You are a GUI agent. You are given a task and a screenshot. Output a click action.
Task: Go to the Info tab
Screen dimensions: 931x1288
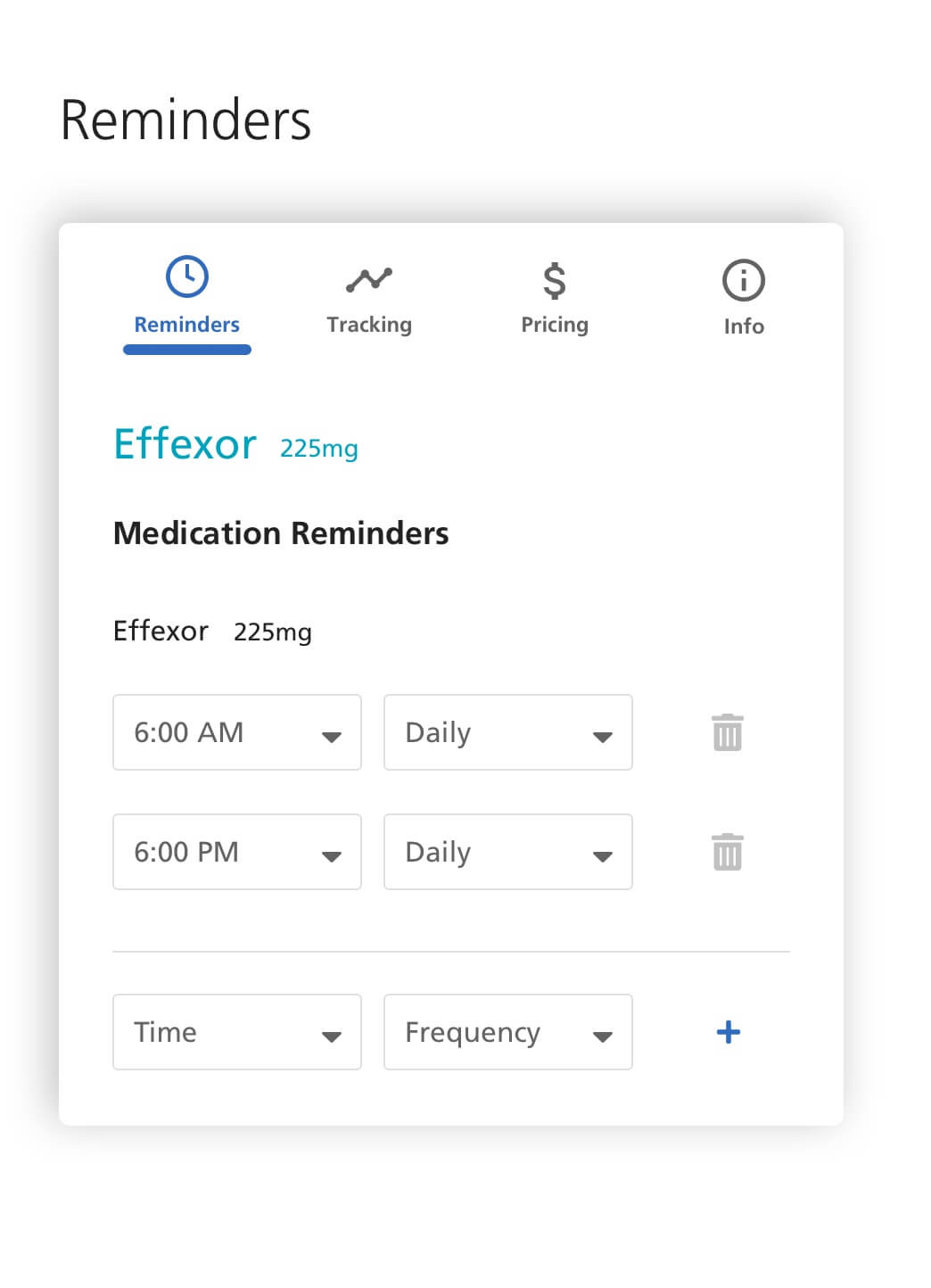[x=743, y=301]
